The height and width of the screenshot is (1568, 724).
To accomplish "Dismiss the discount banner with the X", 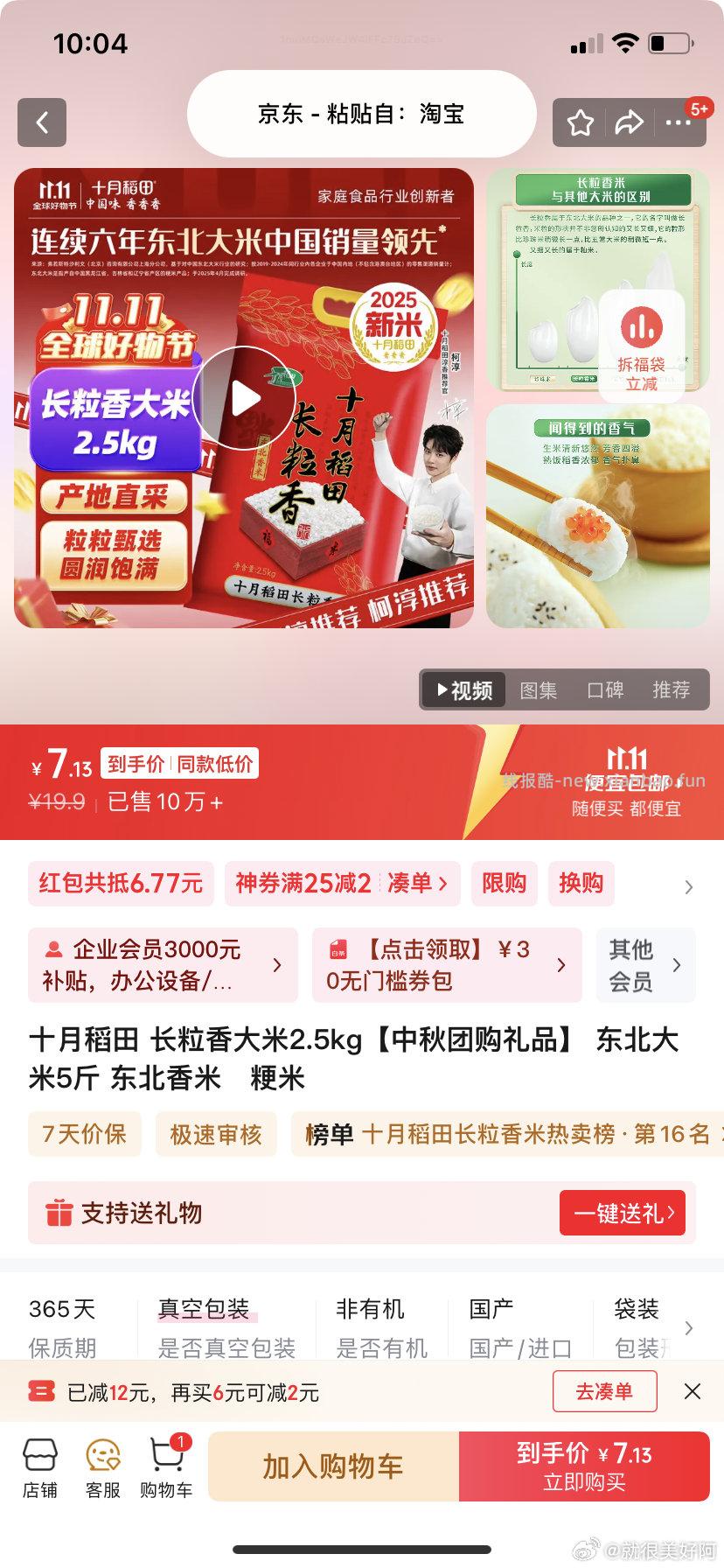I will (693, 1391).
